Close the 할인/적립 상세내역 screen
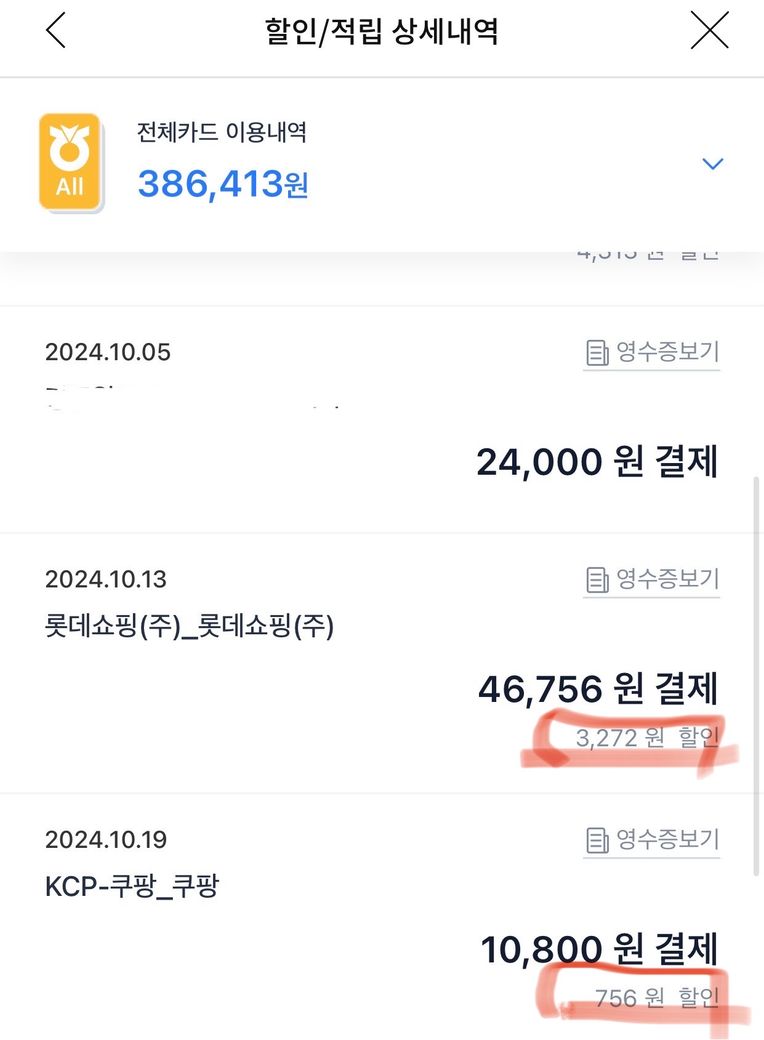Image resolution: width=764 pixels, height=1040 pixels. 709,31
